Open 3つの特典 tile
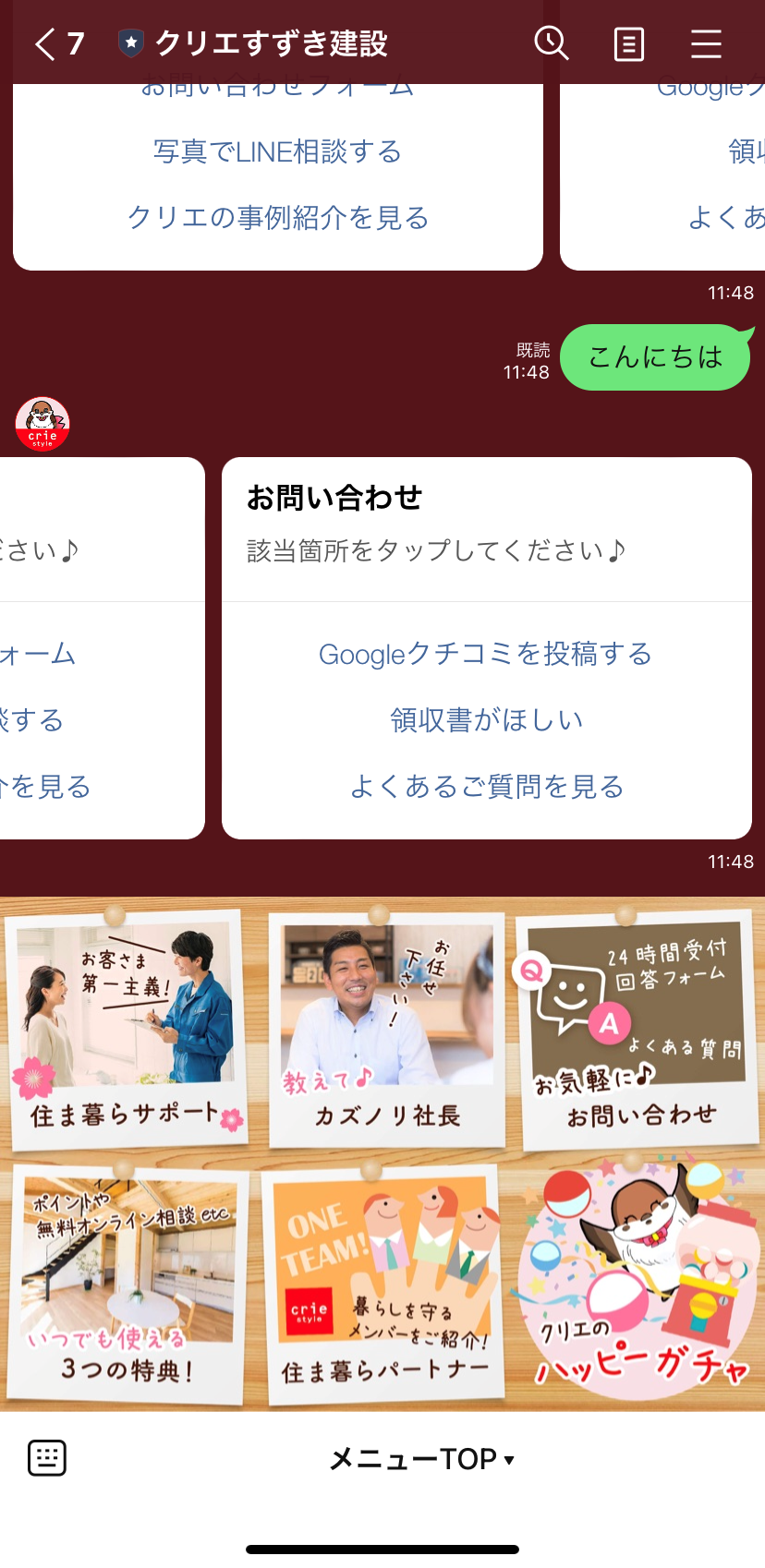 [x=127, y=1284]
